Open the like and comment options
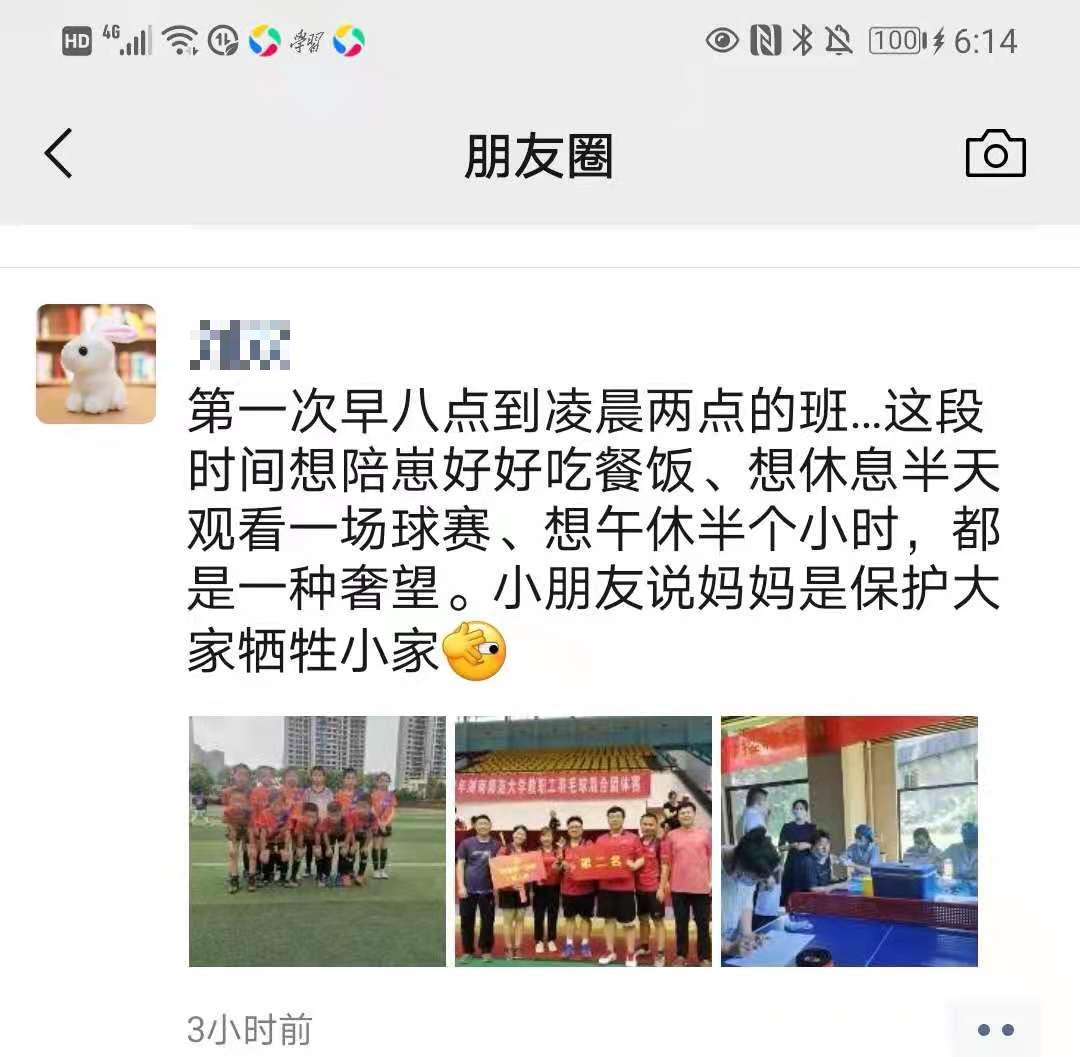The height and width of the screenshot is (1057, 1080). [994, 1029]
